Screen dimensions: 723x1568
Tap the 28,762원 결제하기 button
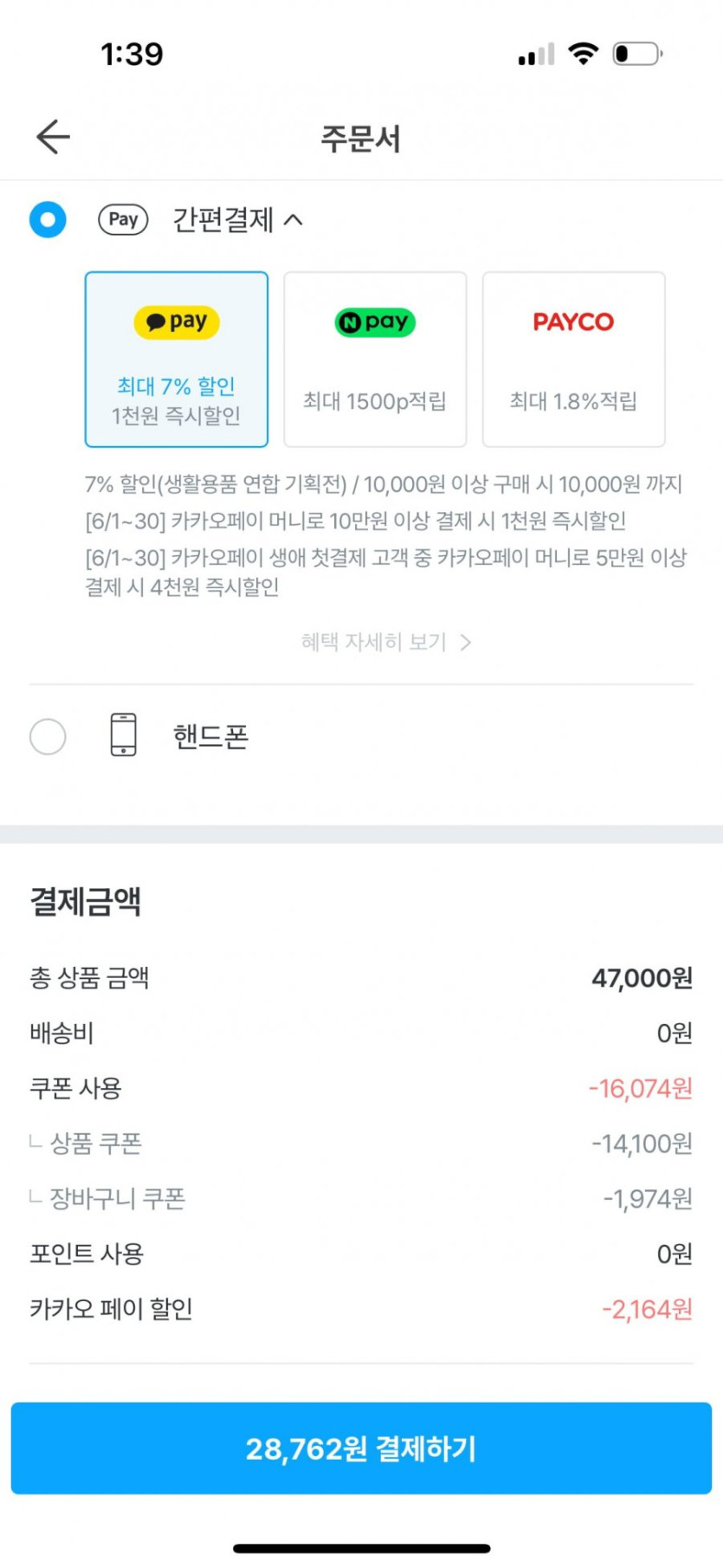tap(361, 1448)
